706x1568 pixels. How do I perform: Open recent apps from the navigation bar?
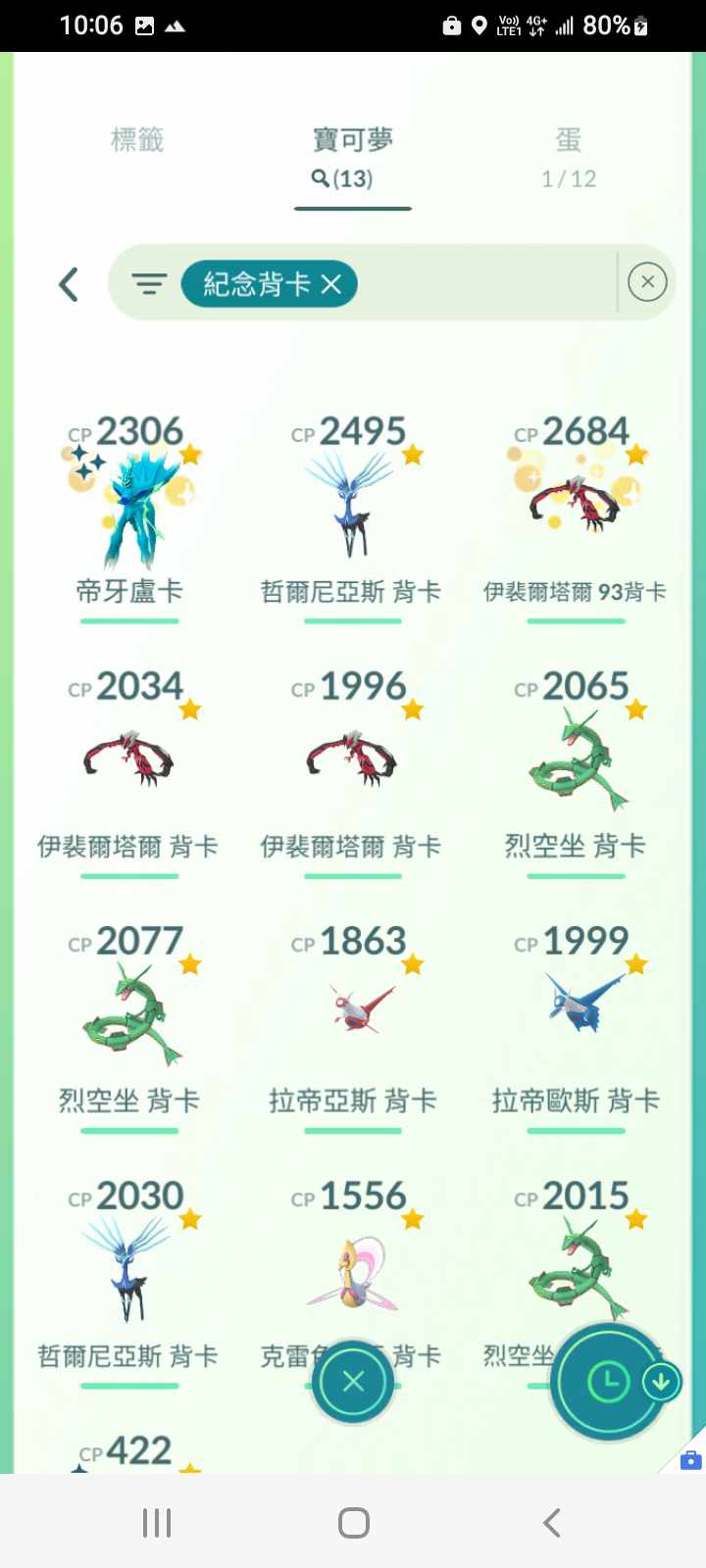pos(157,1522)
